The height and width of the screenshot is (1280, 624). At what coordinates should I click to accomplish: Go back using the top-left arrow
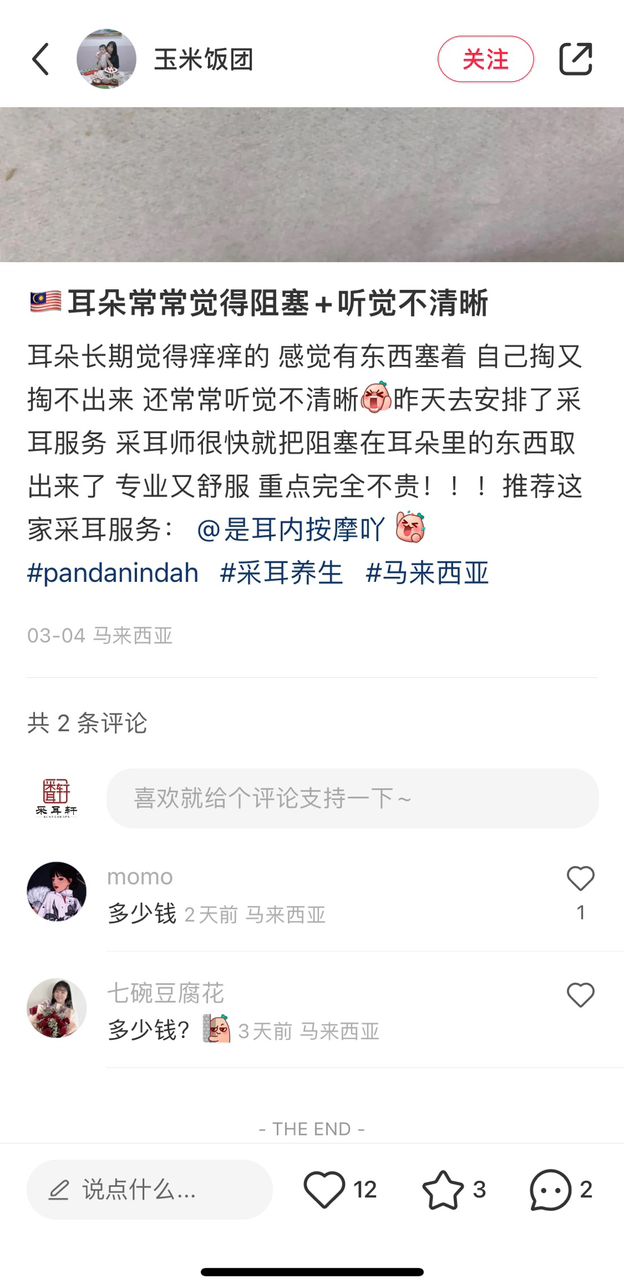(x=40, y=60)
